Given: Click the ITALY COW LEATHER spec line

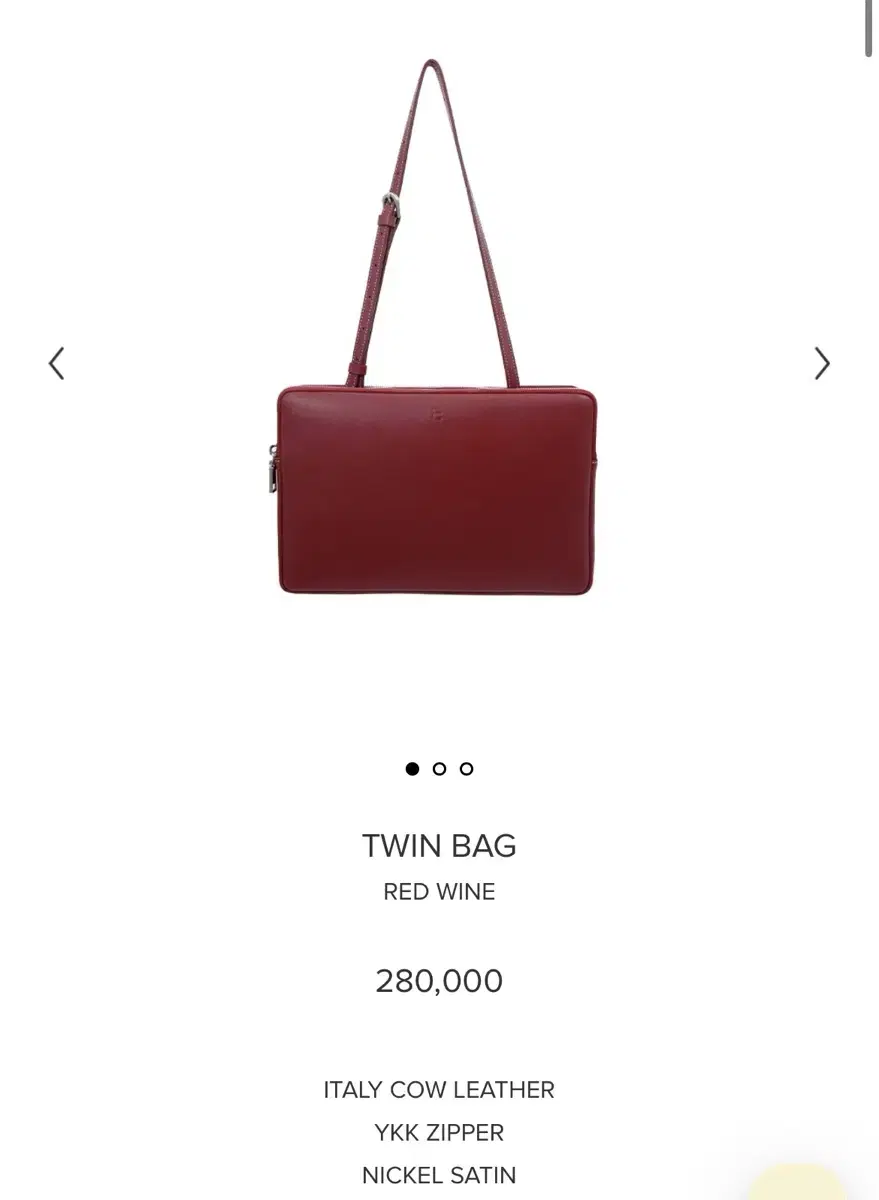Looking at the screenshot, I should point(439,1090).
